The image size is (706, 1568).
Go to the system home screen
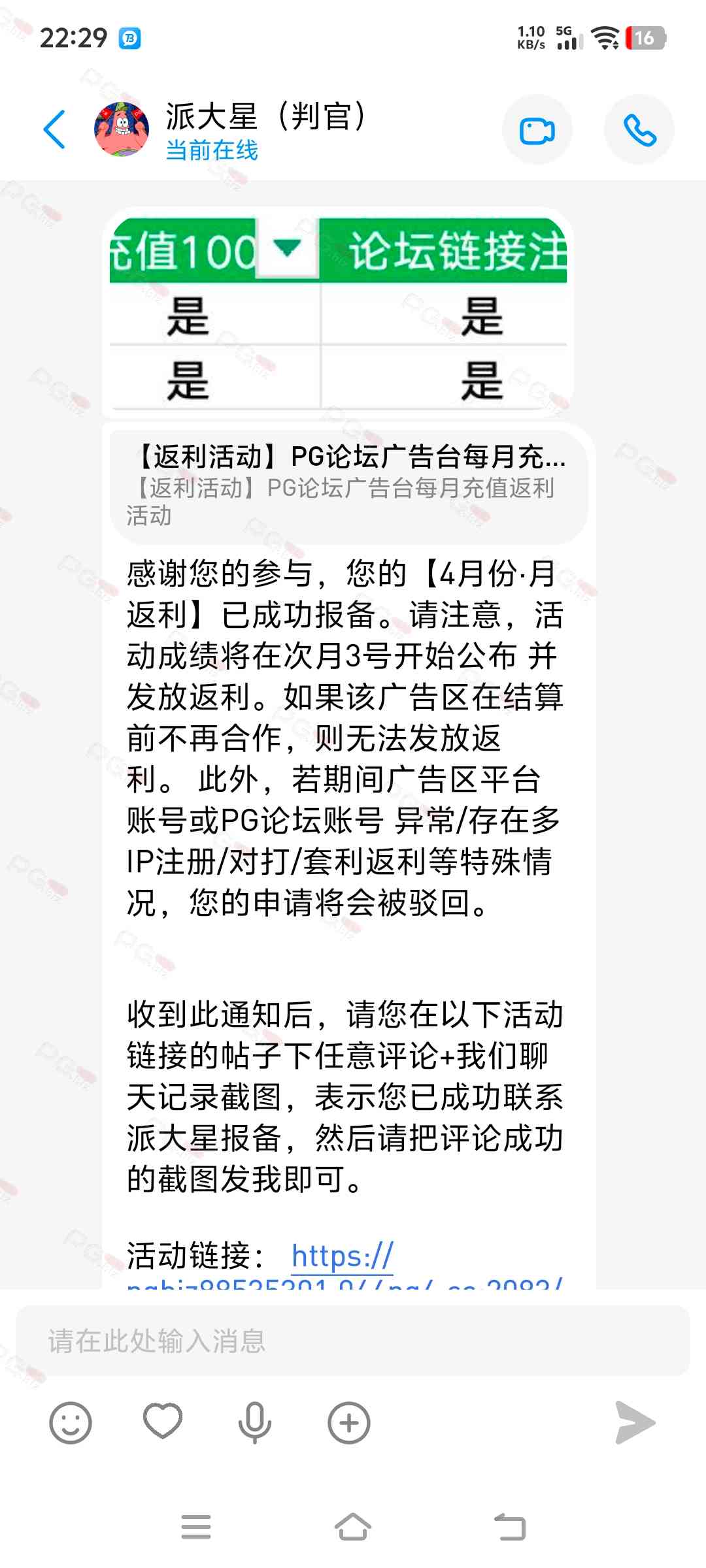pyautogui.click(x=353, y=1527)
